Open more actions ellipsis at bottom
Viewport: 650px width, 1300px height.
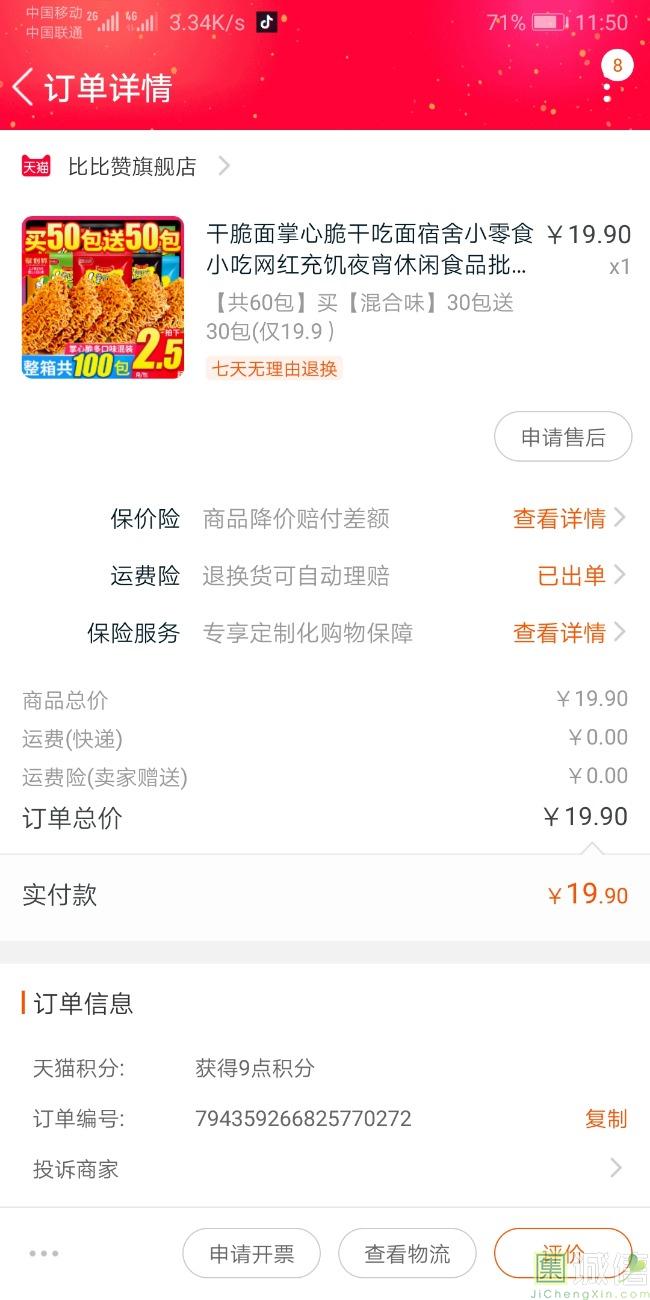click(x=44, y=1253)
